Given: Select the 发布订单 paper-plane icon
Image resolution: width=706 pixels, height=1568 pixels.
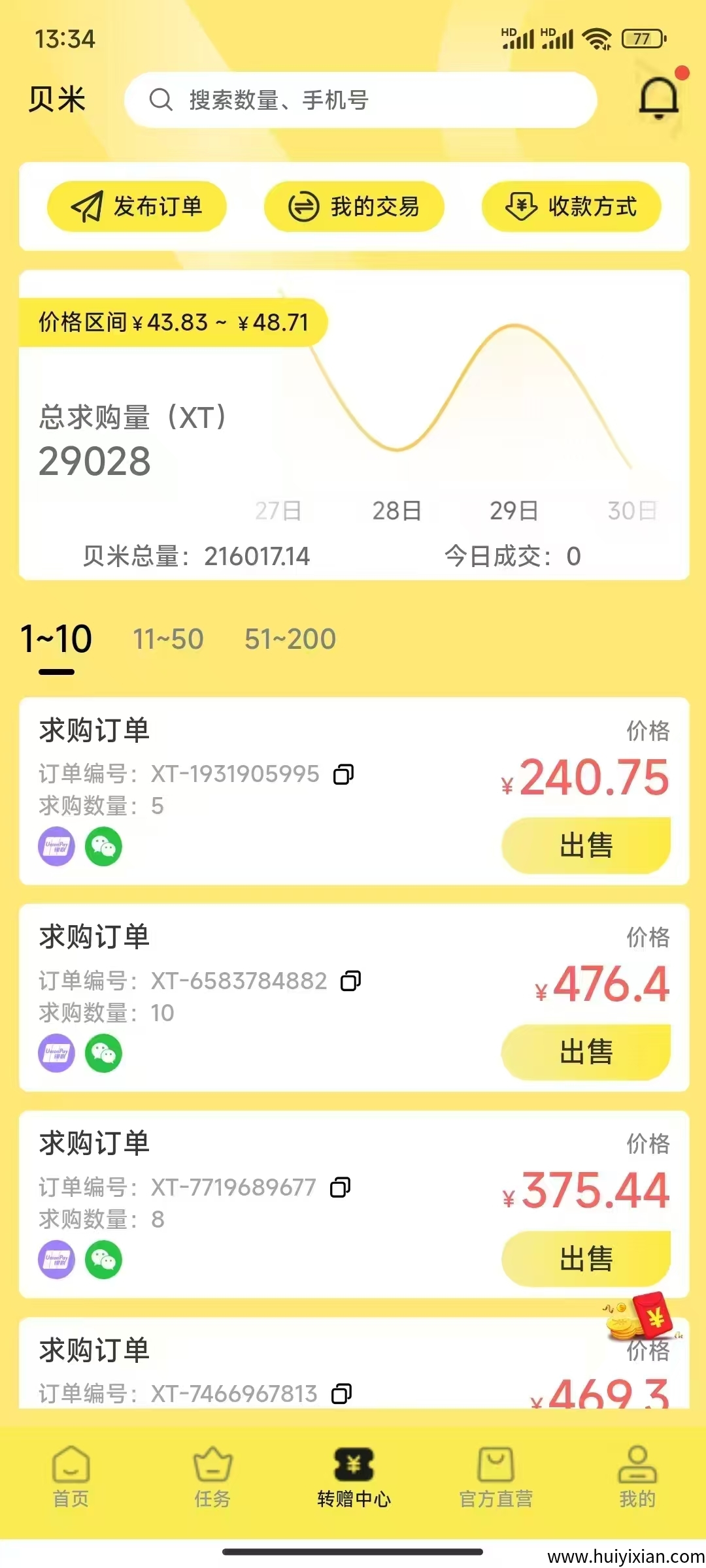Looking at the screenshot, I should (88, 206).
